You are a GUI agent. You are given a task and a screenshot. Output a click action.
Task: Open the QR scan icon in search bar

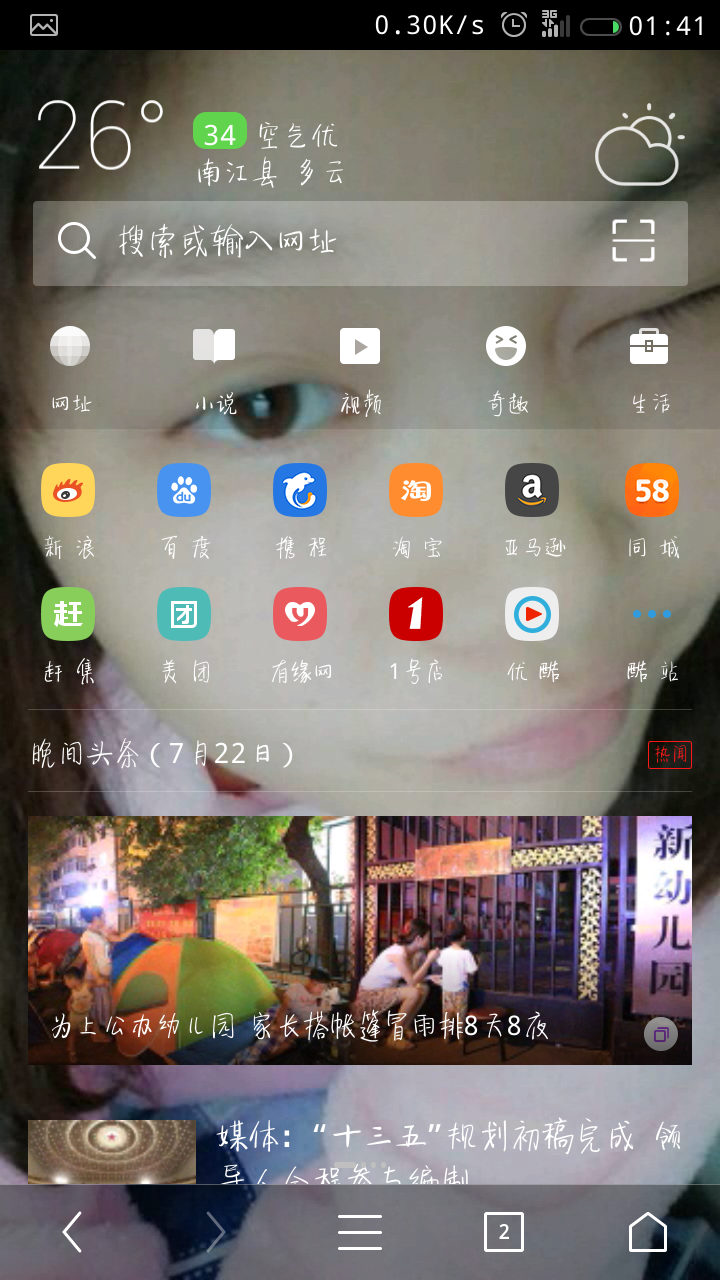point(633,241)
